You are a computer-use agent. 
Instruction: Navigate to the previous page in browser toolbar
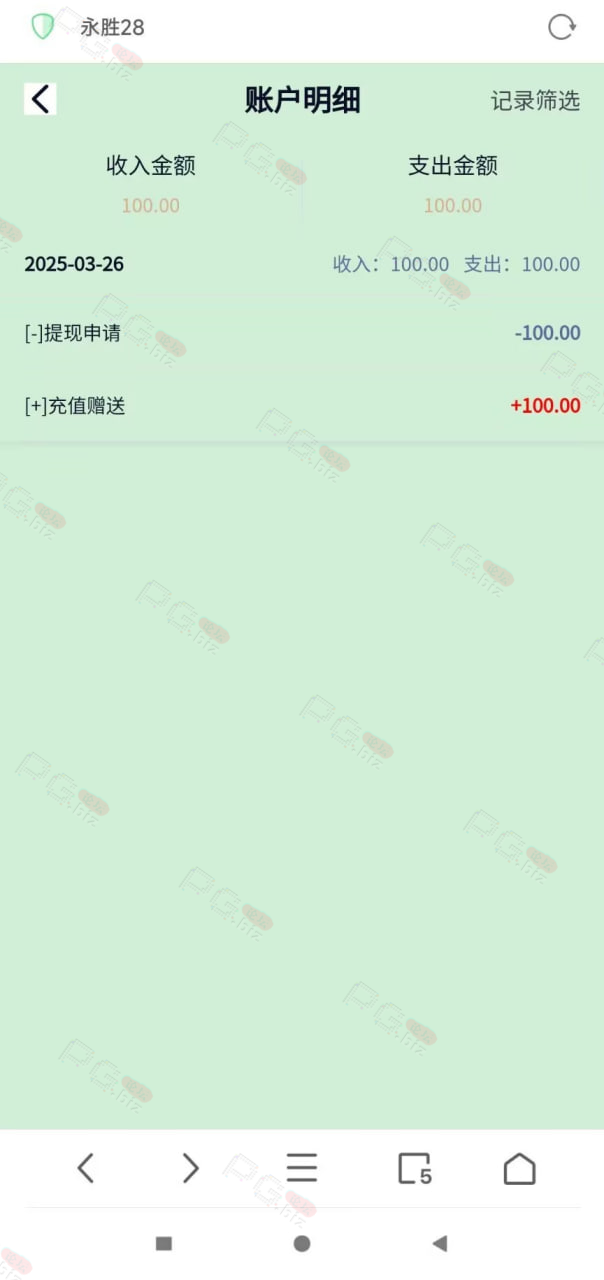(86, 1167)
